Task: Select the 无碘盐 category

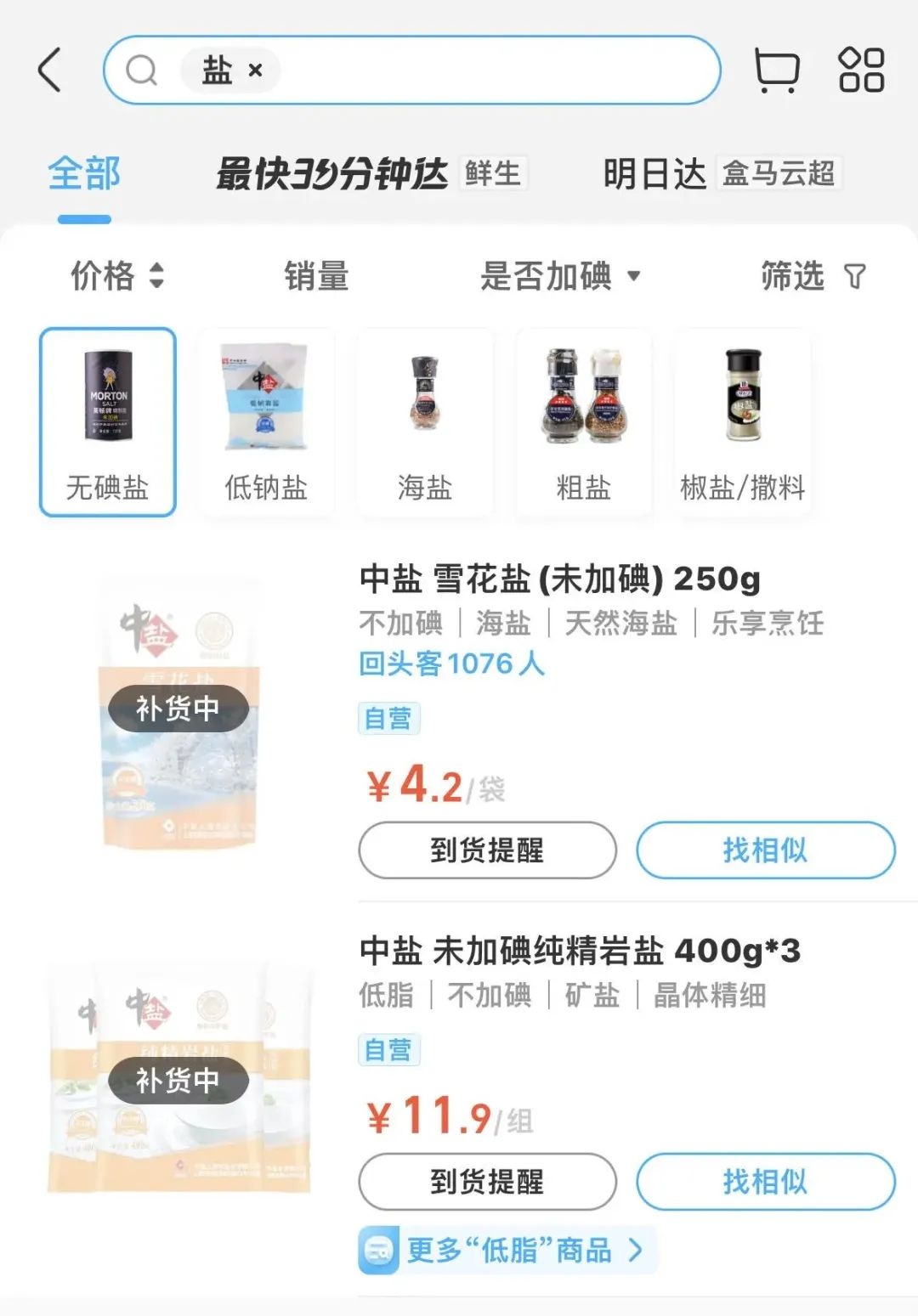Action: 108,422
